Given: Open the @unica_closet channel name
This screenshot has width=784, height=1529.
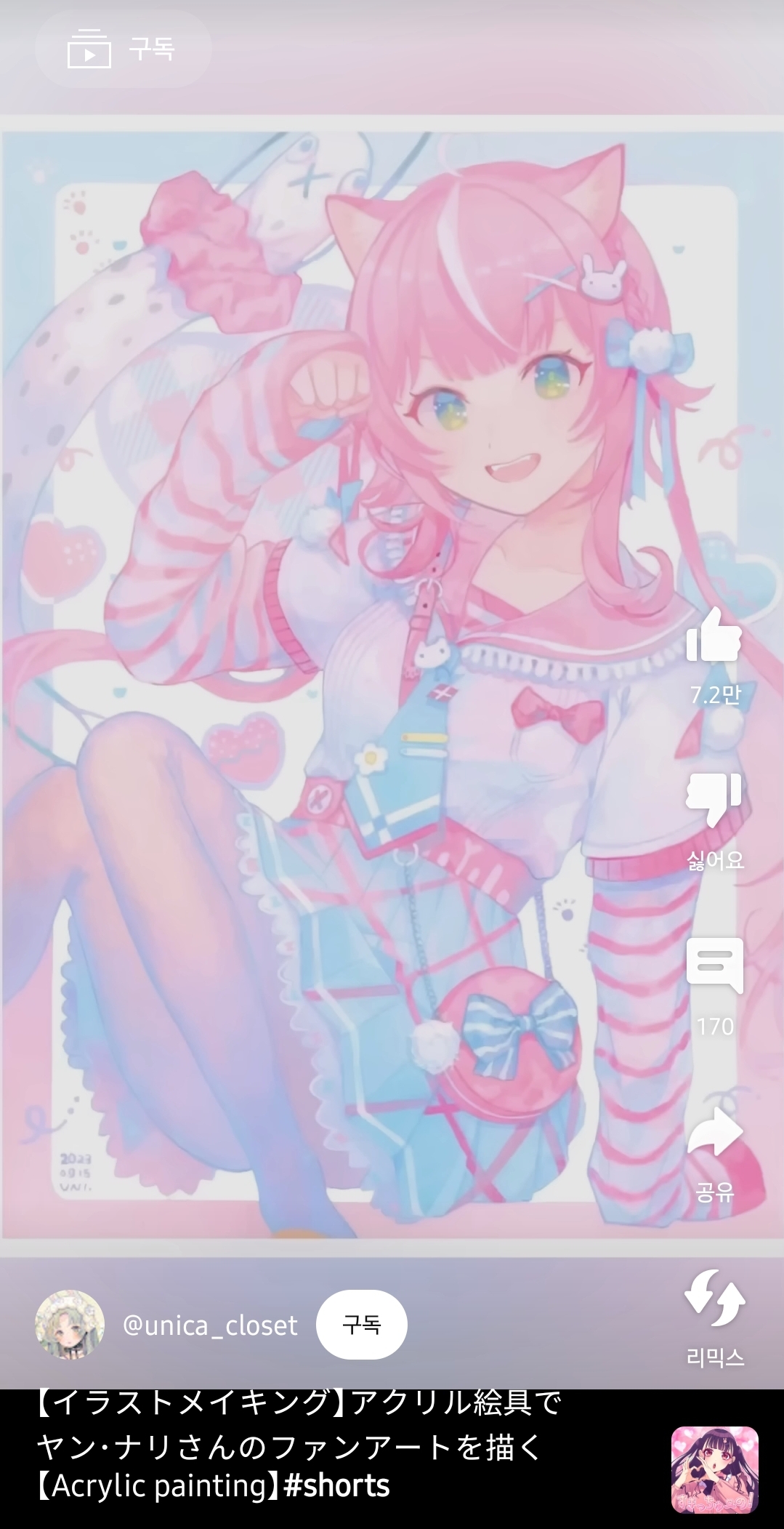Looking at the screenshot, I should pyautogui.click(x=210, y=1325).
